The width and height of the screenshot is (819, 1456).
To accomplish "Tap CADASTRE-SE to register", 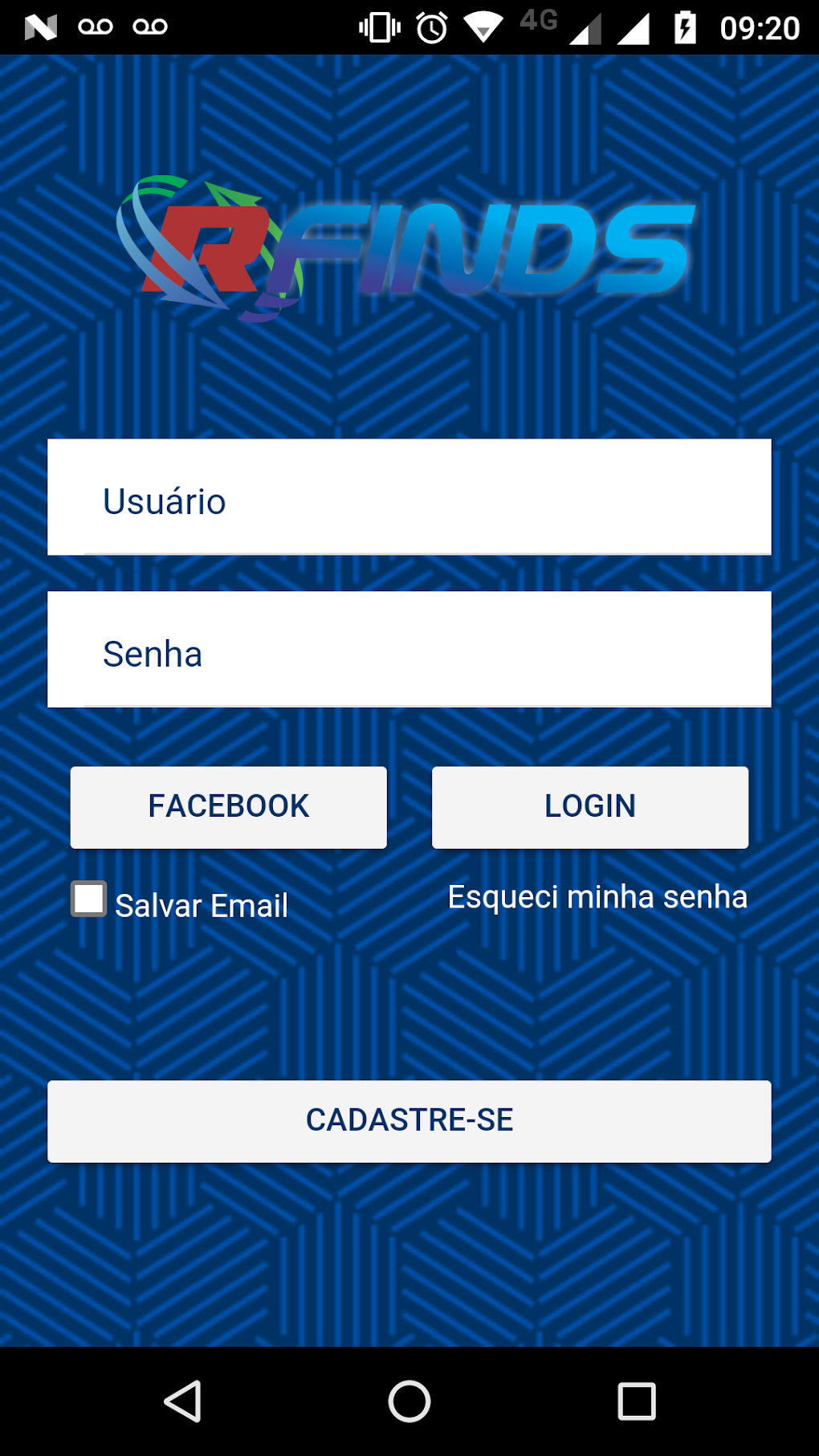I will click(x=409, y=1121).
